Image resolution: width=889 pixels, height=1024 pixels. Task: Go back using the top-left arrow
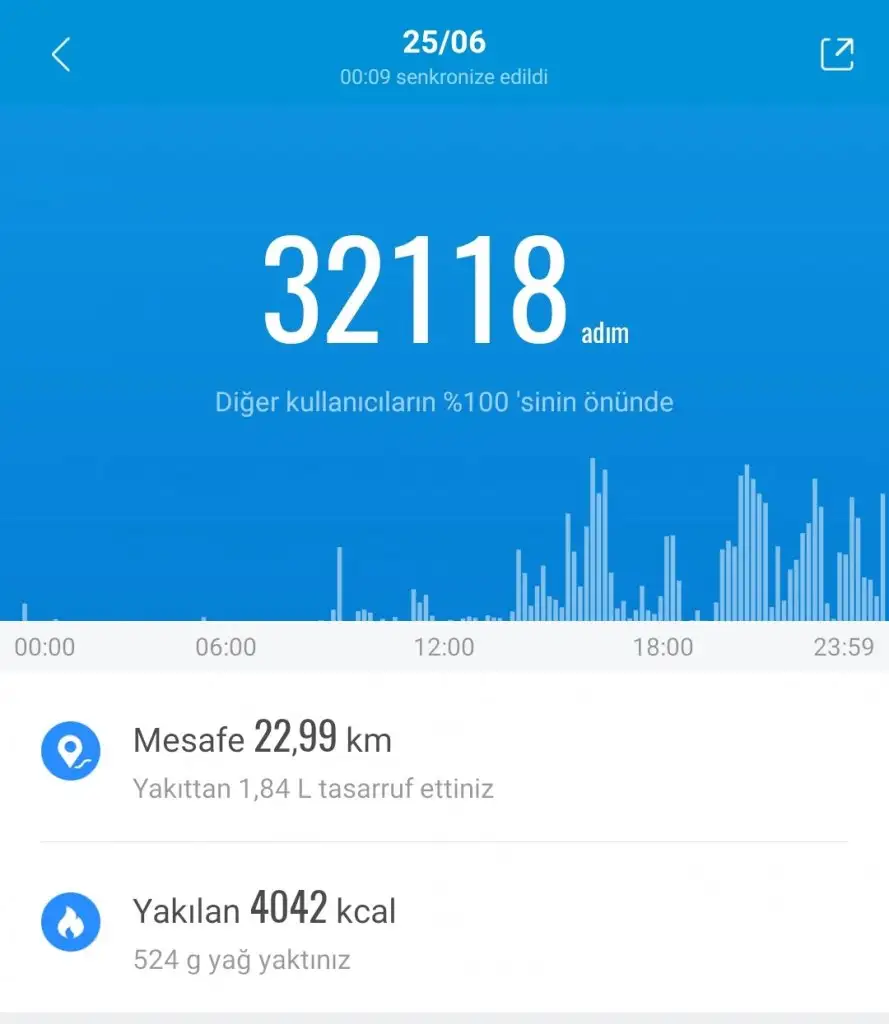61,55
